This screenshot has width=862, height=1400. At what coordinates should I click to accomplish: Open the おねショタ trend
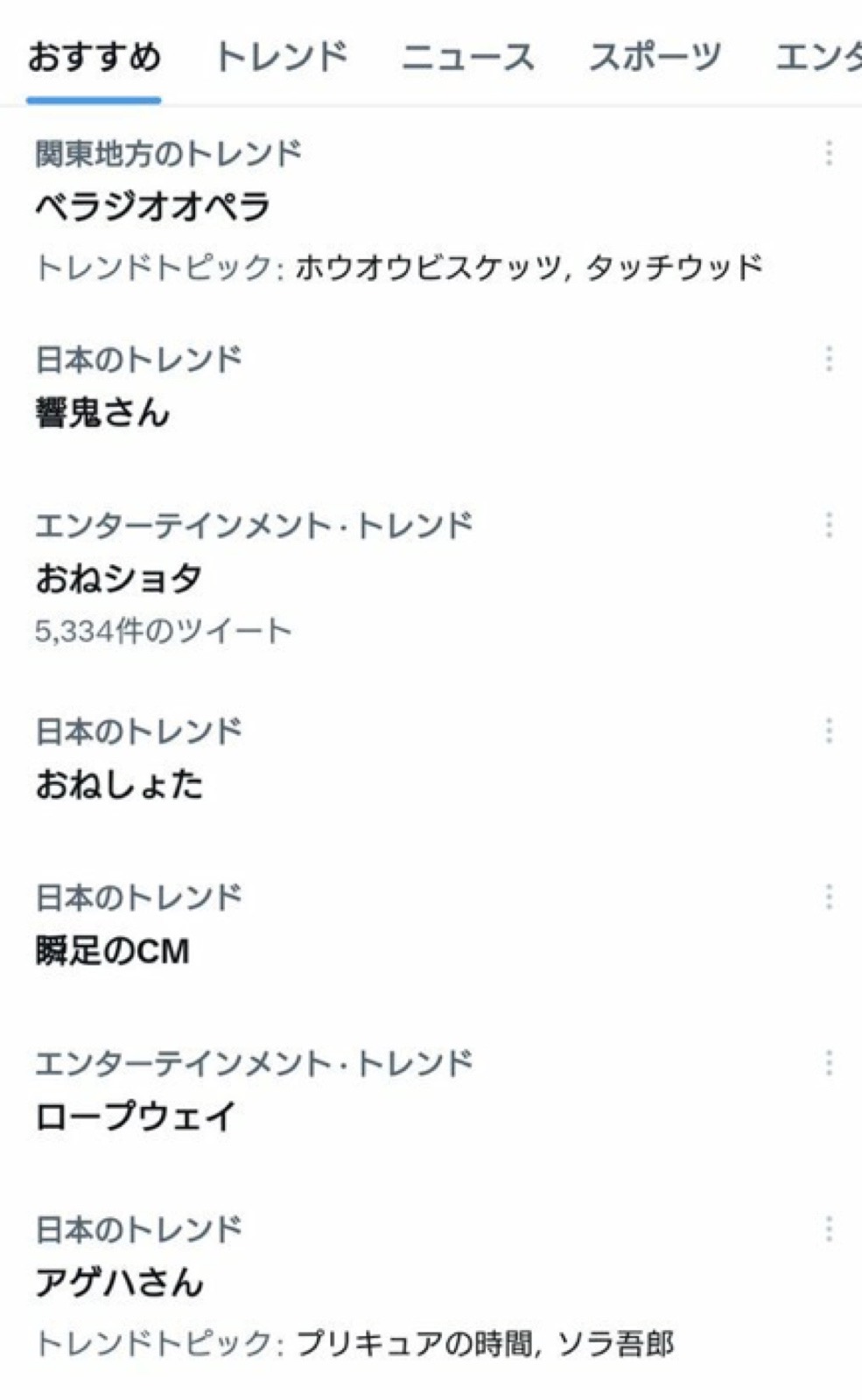[119, 578]
